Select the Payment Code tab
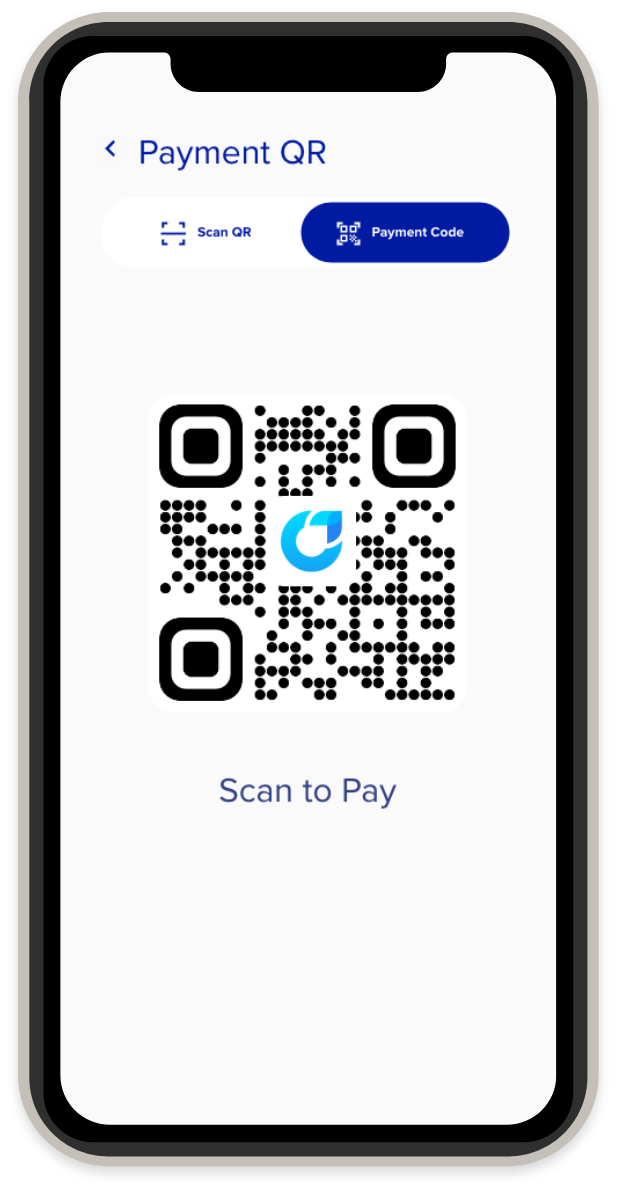 click(x=405, y=232)
